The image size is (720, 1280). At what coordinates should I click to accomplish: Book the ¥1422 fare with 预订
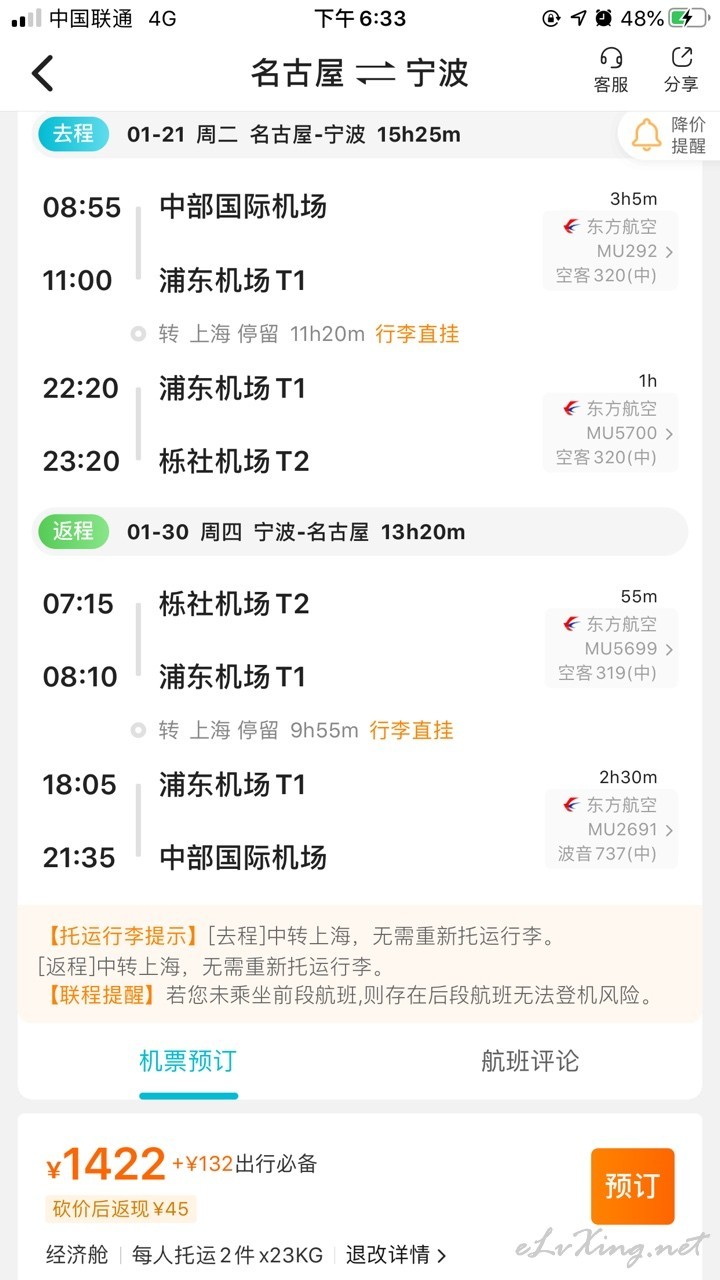point(633,1186)
